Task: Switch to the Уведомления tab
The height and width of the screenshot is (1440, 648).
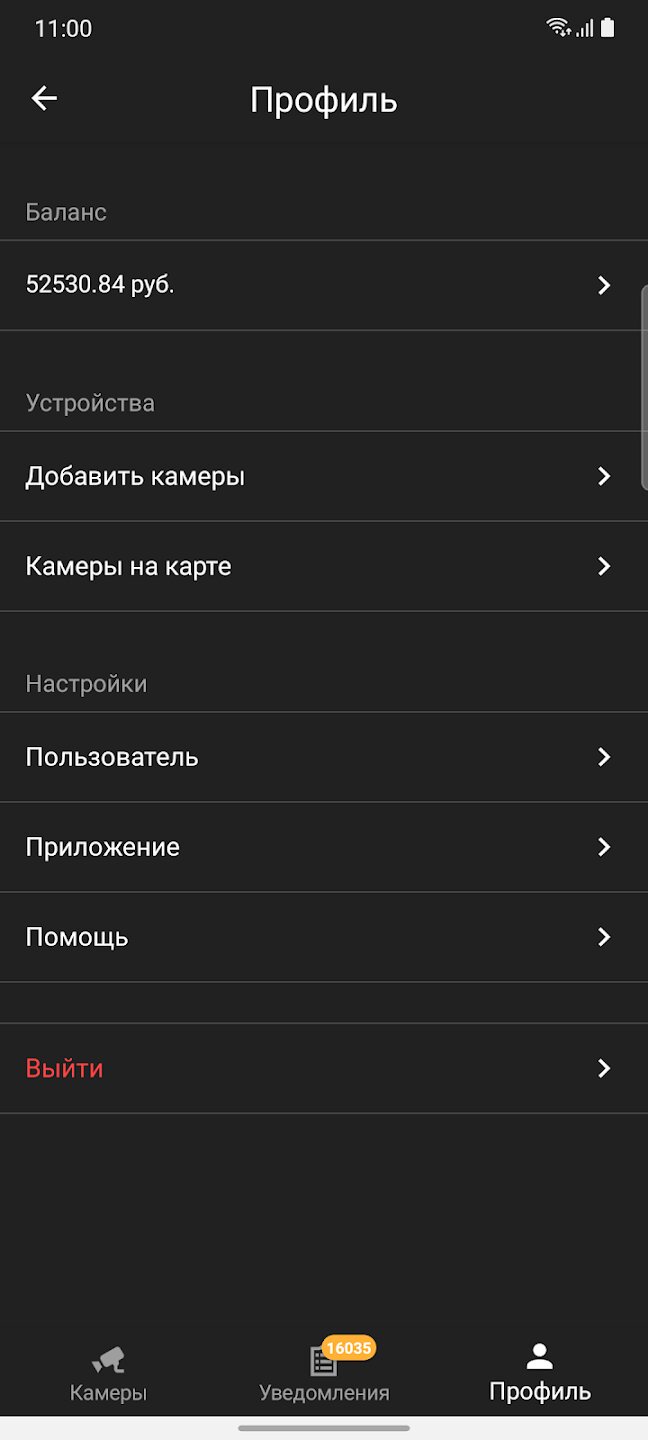Action: pyautogui.click(x=324, y=1375)
